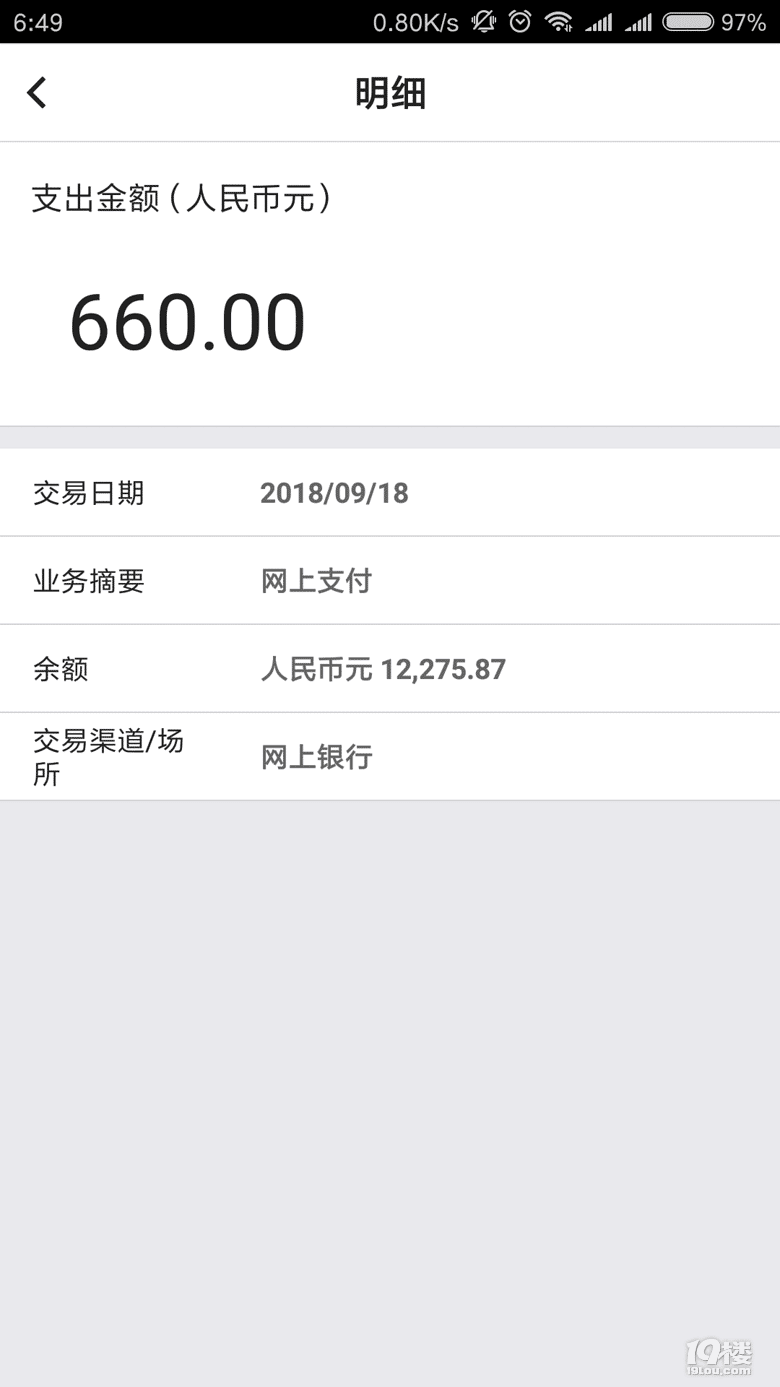
Task: Go back from the 明细 page
Action: click(x=37, y=93)
